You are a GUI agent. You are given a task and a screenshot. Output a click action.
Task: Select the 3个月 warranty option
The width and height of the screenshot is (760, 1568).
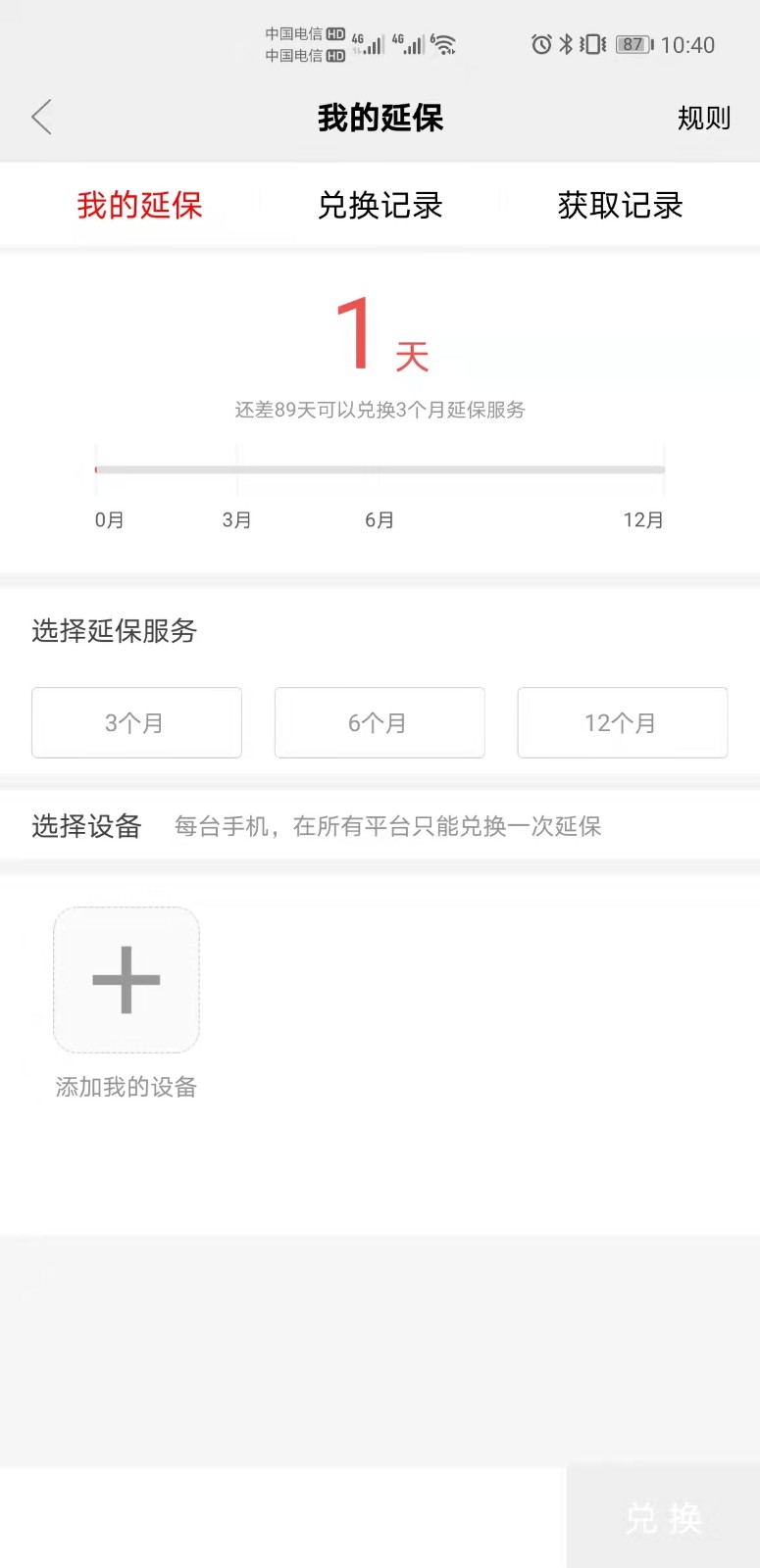point(136,723)
